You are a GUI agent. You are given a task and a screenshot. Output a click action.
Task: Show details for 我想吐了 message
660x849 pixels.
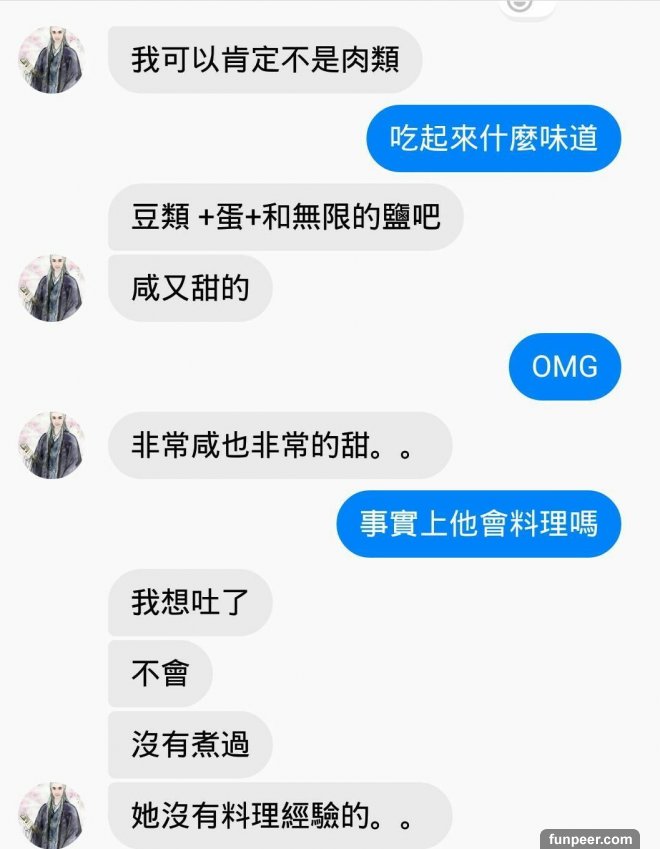click(189, 602)
